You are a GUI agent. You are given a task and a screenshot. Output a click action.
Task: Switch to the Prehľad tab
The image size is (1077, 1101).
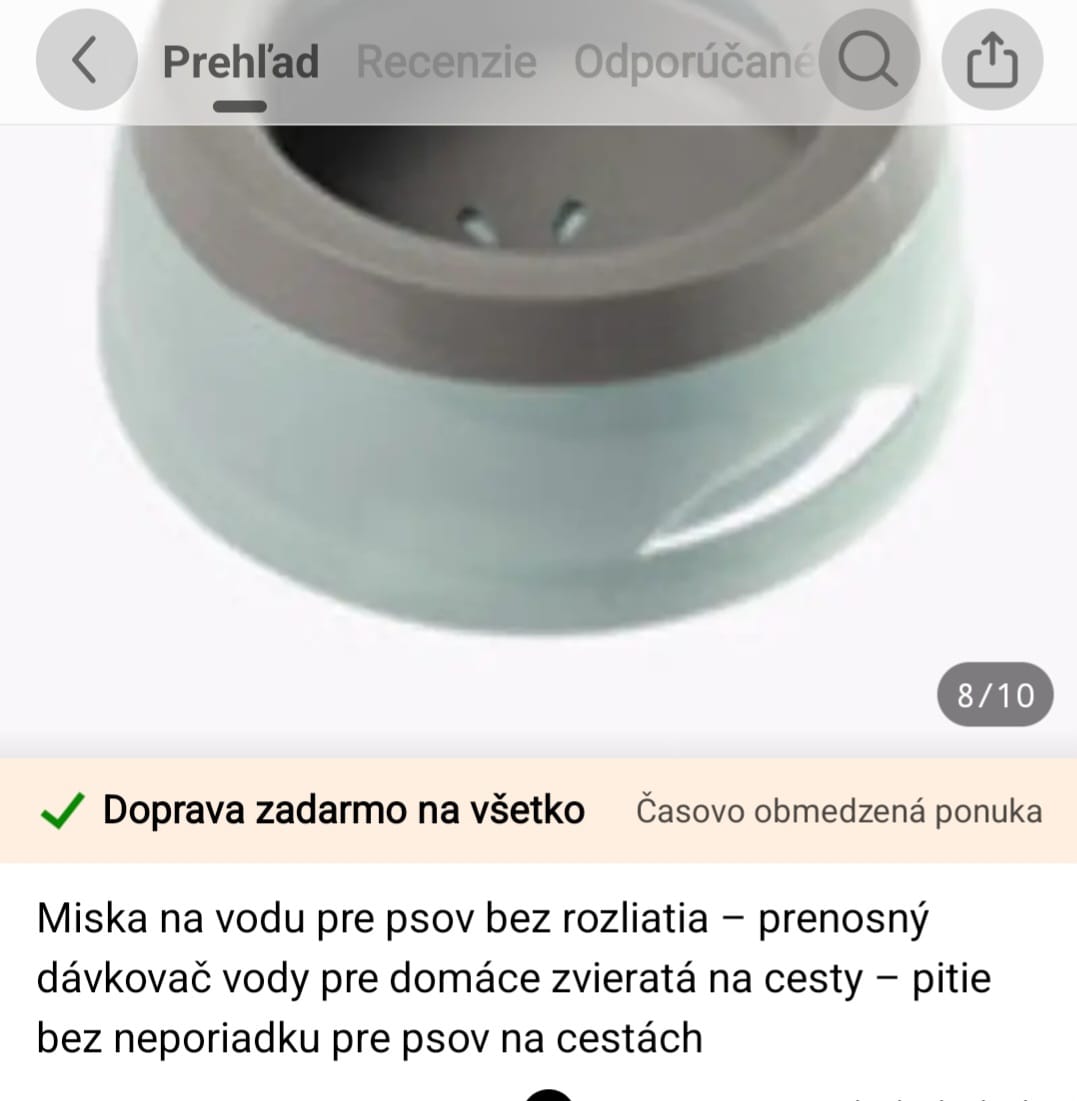click(x=240, y=62)
